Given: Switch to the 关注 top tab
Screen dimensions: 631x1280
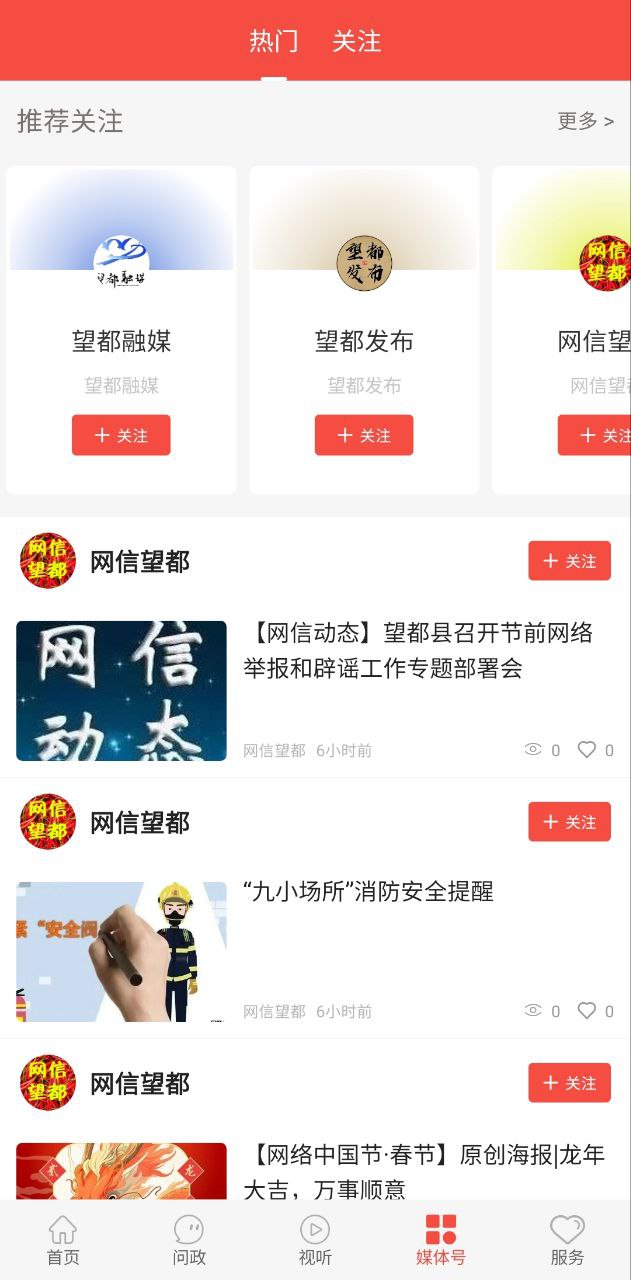Looking at the screenshot, I should point(356,41).
